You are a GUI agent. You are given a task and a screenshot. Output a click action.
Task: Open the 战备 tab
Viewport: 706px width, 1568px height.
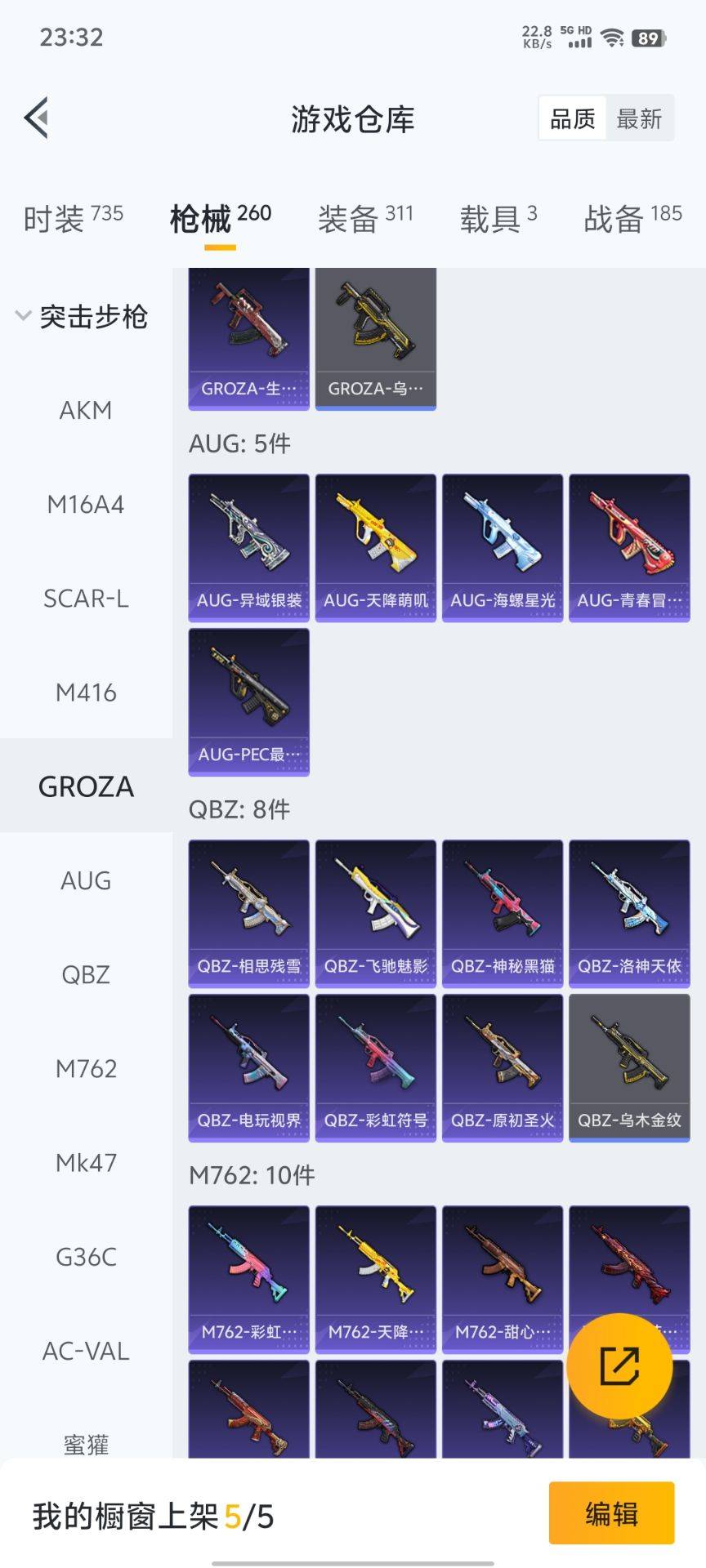pyautogui.click(x=632, y=219)
